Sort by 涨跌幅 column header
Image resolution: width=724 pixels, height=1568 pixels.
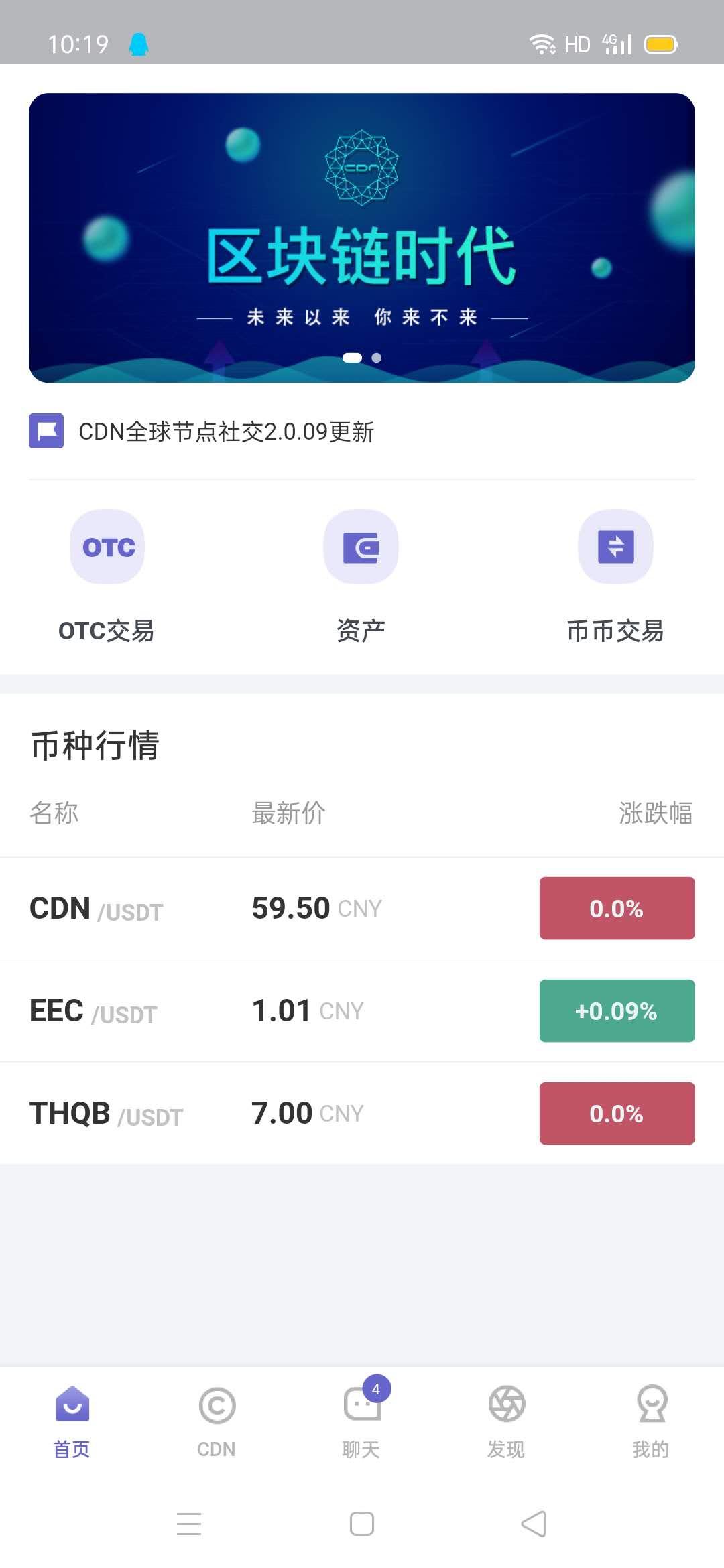pyautogui.click(x=656, y=813)
